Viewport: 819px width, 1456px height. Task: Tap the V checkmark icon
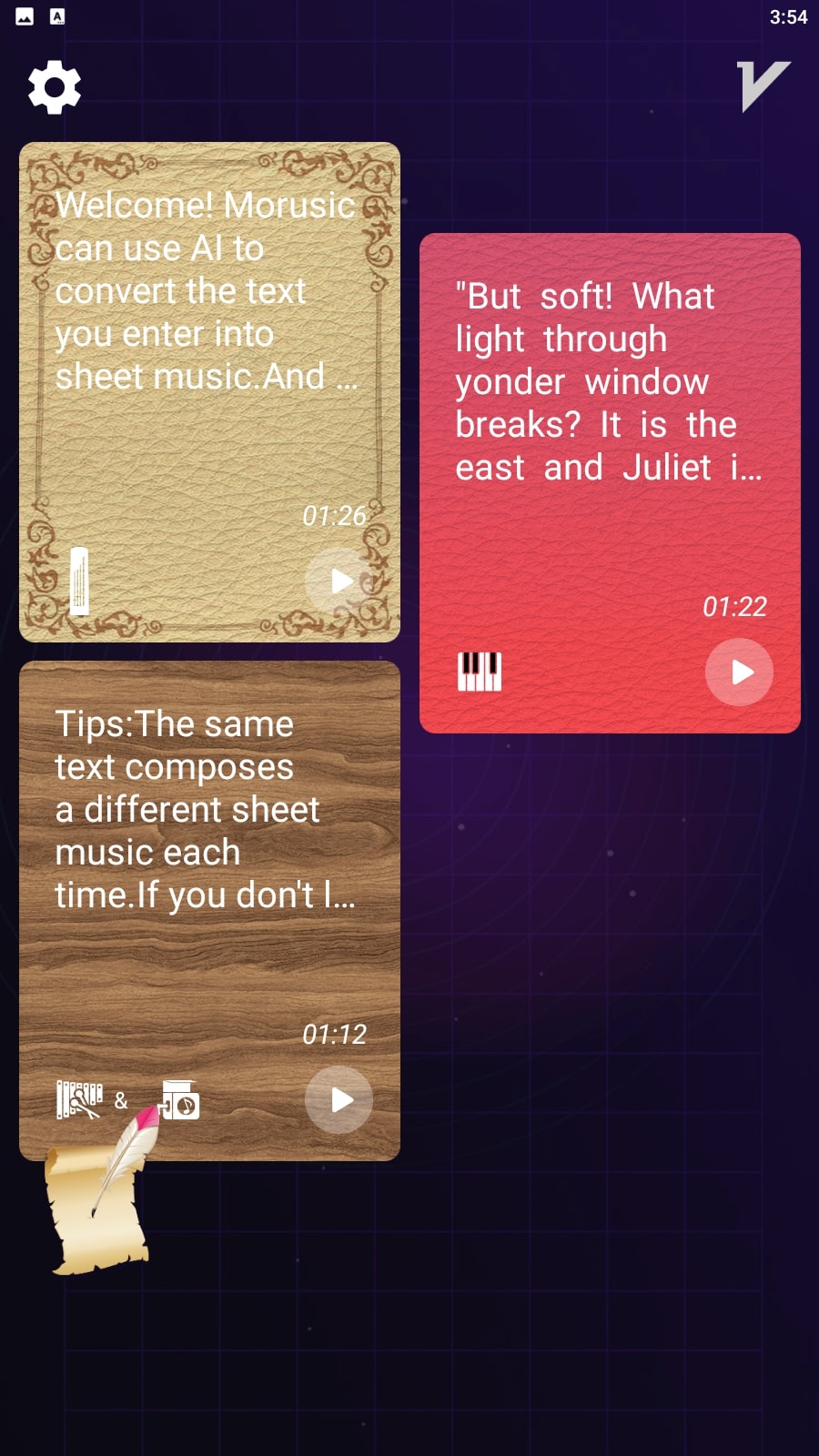[x=763, y=86]
